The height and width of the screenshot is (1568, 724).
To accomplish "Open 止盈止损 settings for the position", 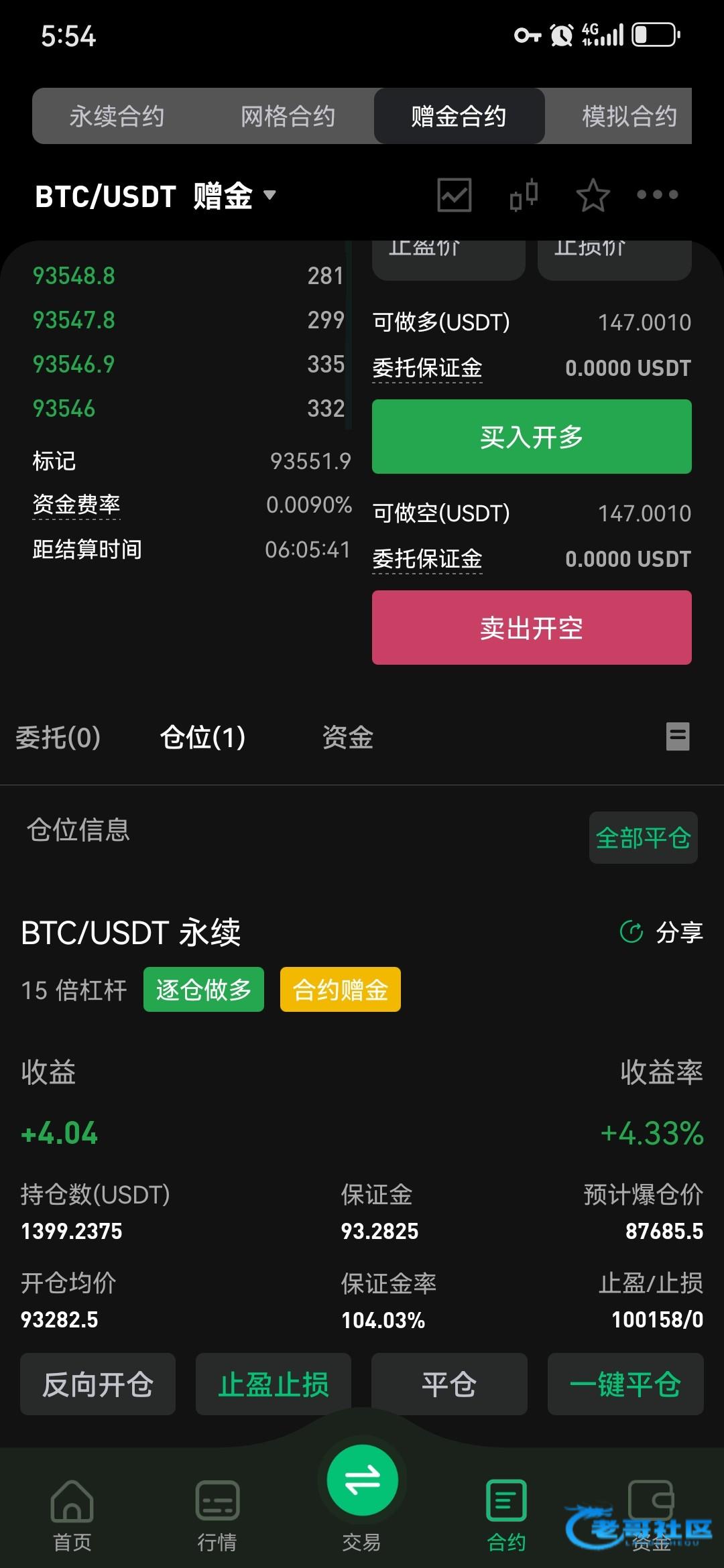I will point(274,1384).
